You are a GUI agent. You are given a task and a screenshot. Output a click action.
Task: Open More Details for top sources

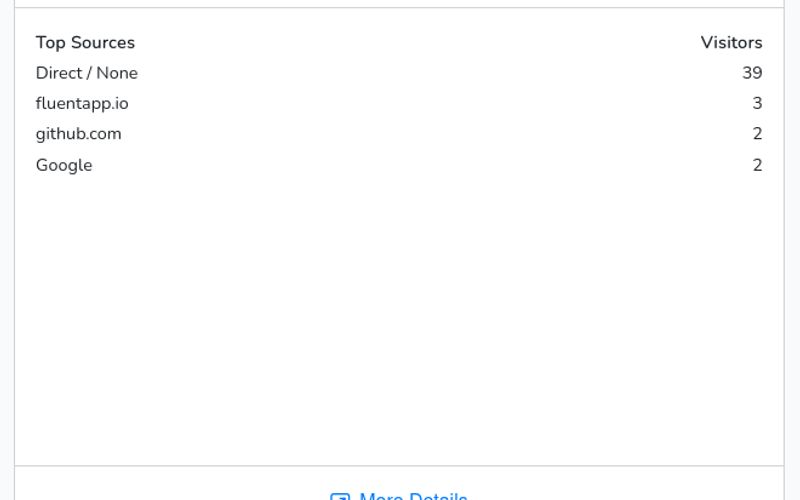point(400,496)
